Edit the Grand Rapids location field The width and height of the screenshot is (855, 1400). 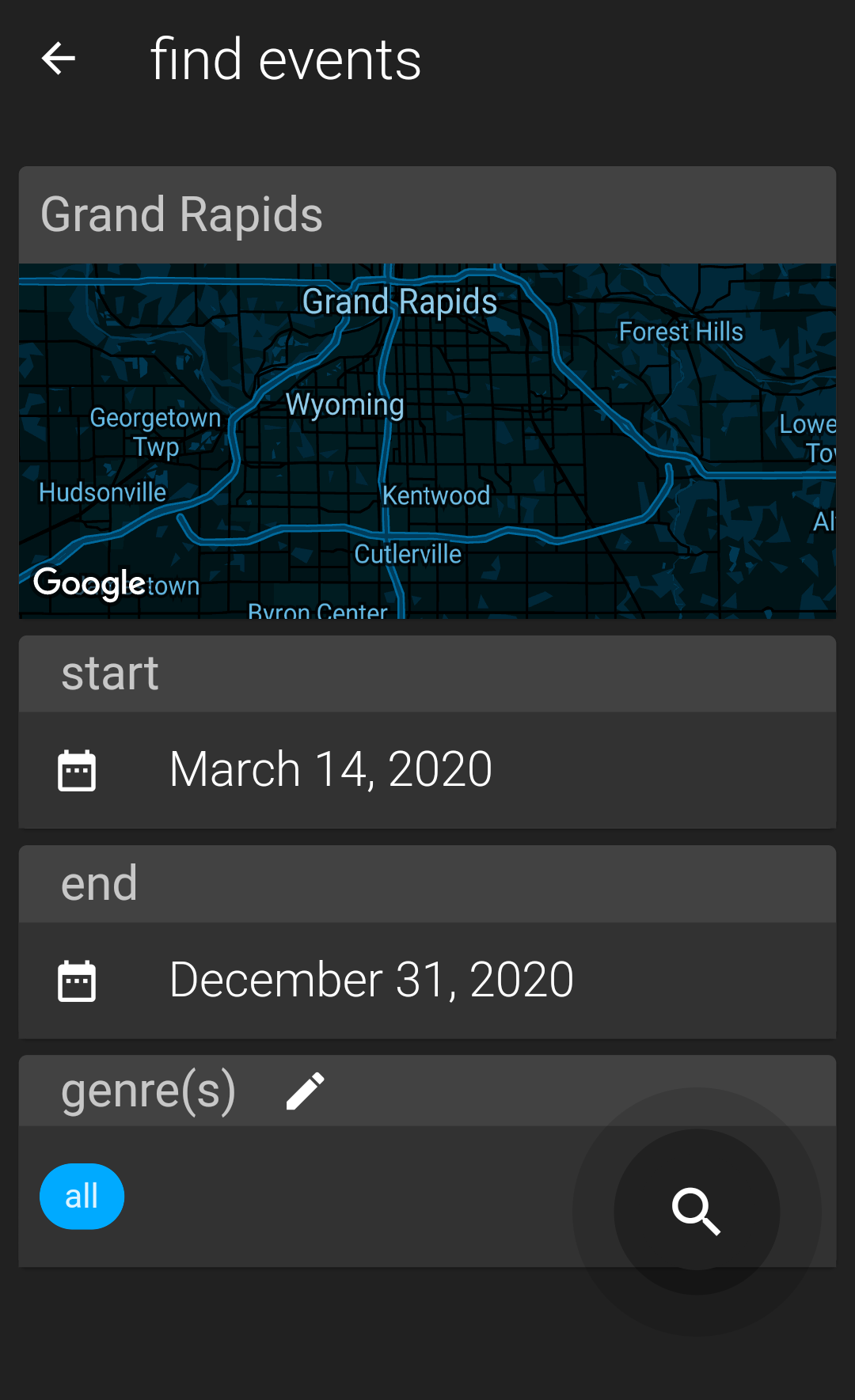coord(426,215)
